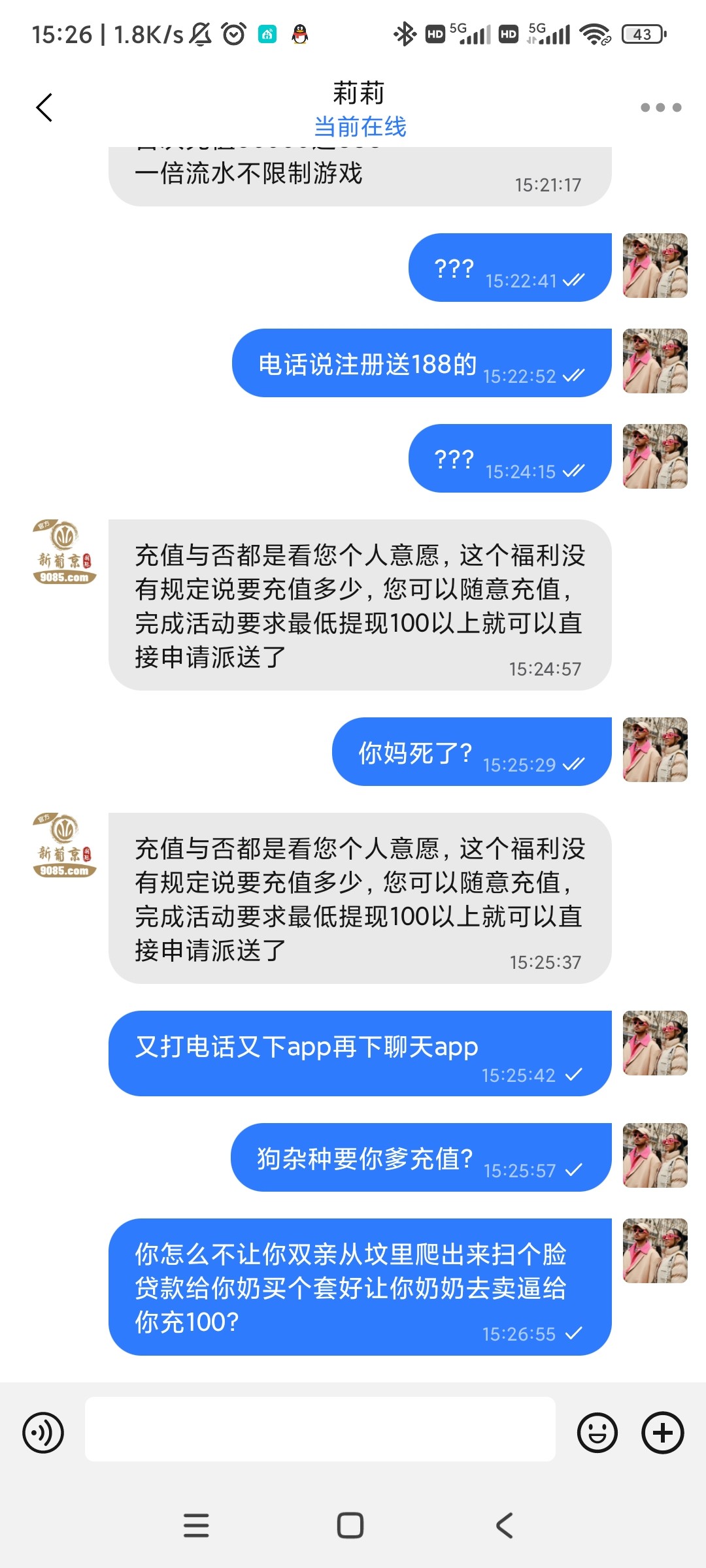The image size is (706, 1568).
Task: Go back from the 莉莉 chat
Action: click(44, 108)
